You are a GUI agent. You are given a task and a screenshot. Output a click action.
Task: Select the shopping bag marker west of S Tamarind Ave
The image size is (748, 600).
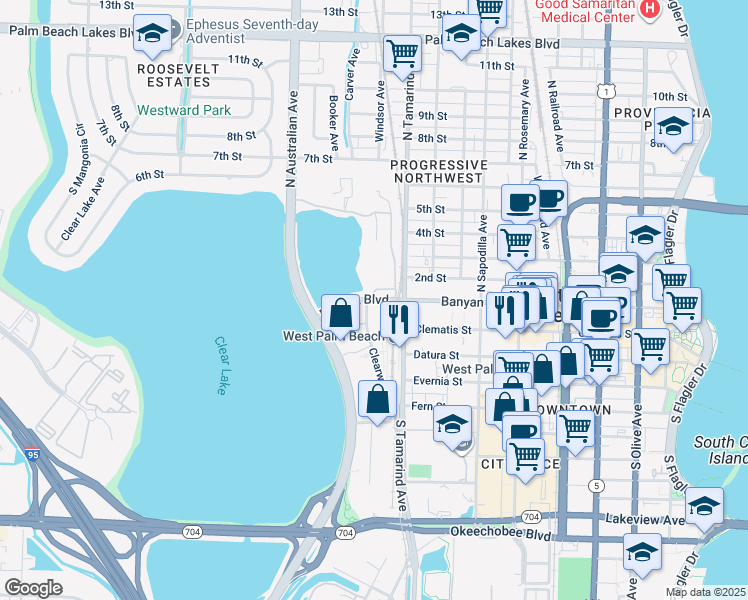(378, 400)
